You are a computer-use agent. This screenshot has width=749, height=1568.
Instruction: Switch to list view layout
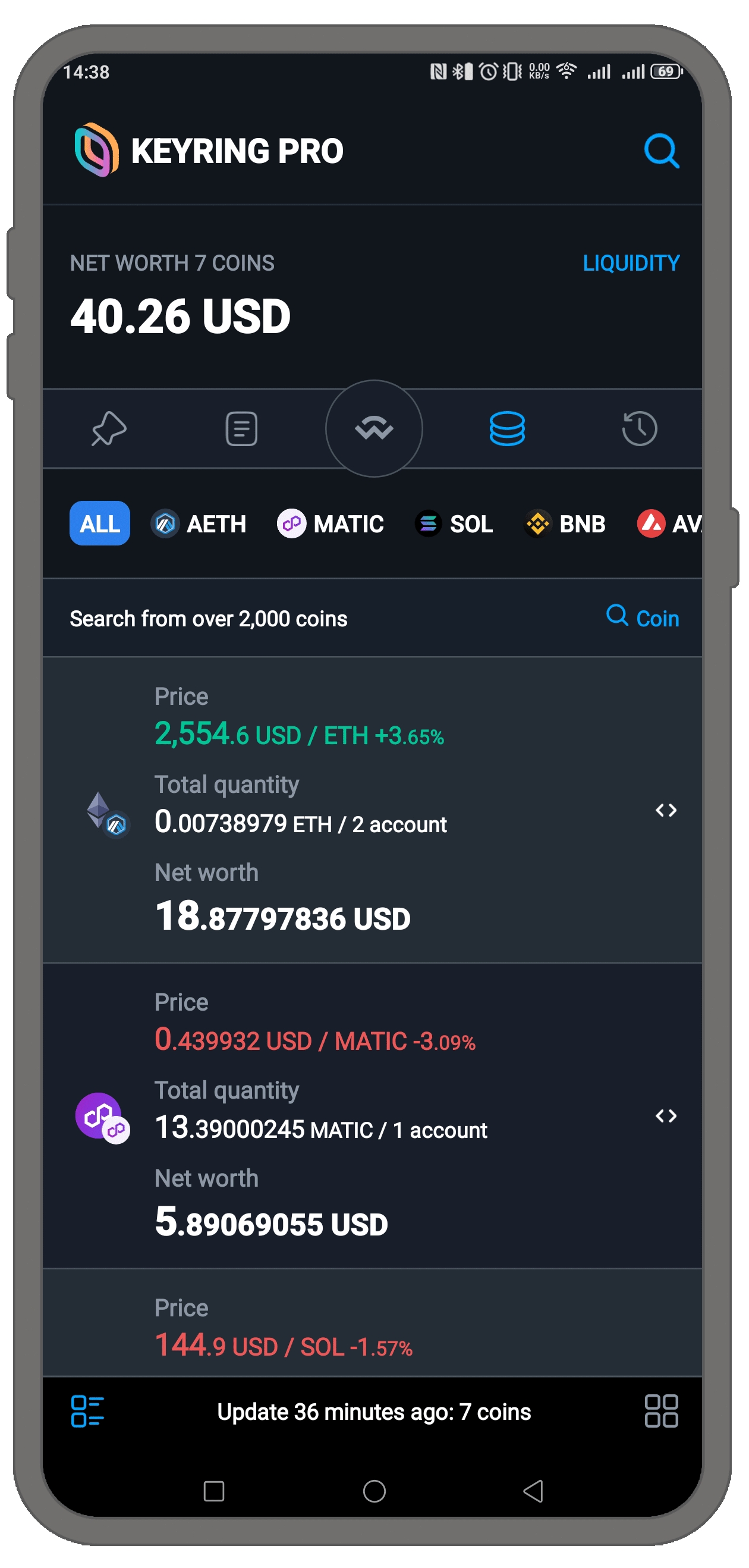(87, 1411)
